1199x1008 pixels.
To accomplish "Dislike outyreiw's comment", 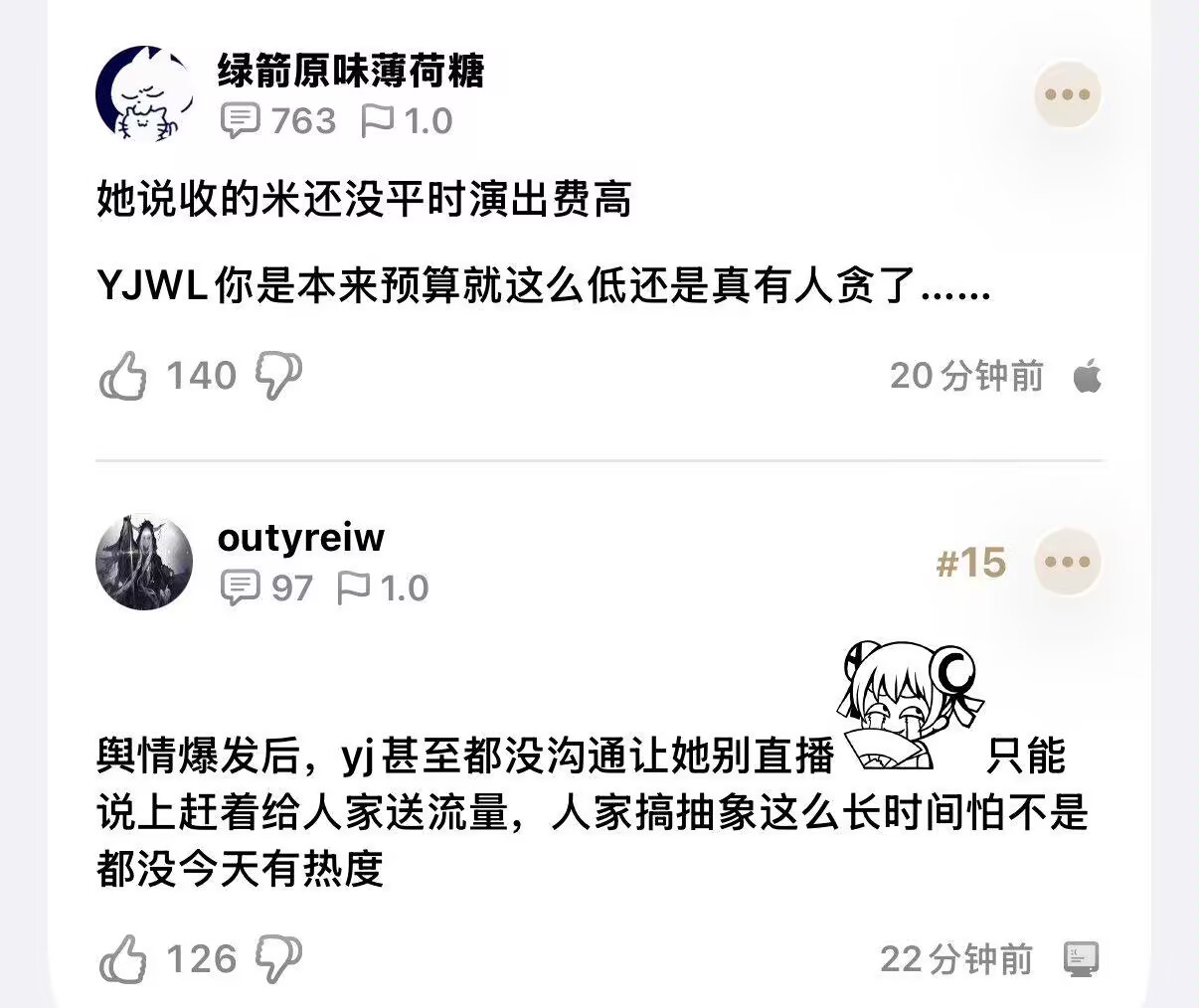I will point(278,959).
